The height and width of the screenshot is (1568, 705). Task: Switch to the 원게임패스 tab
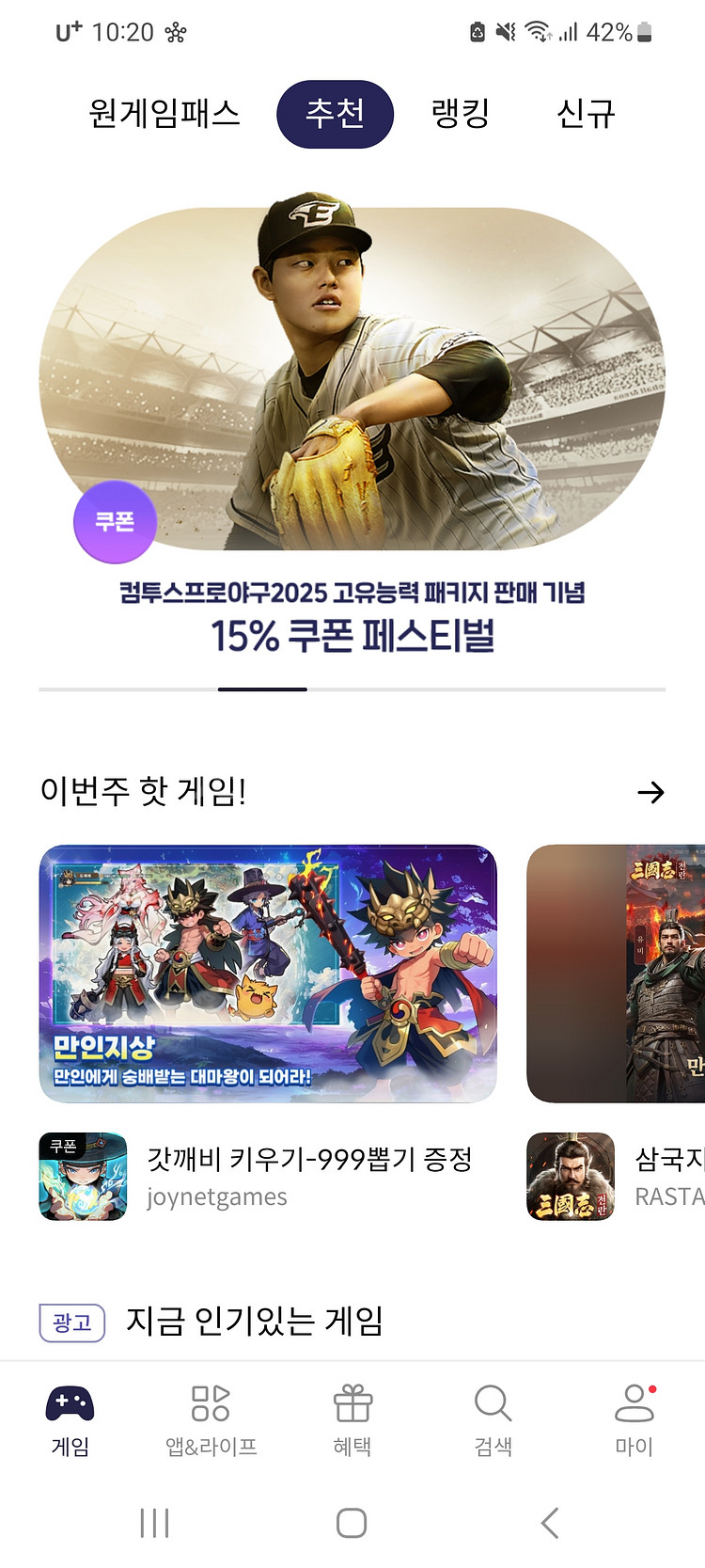164,114
